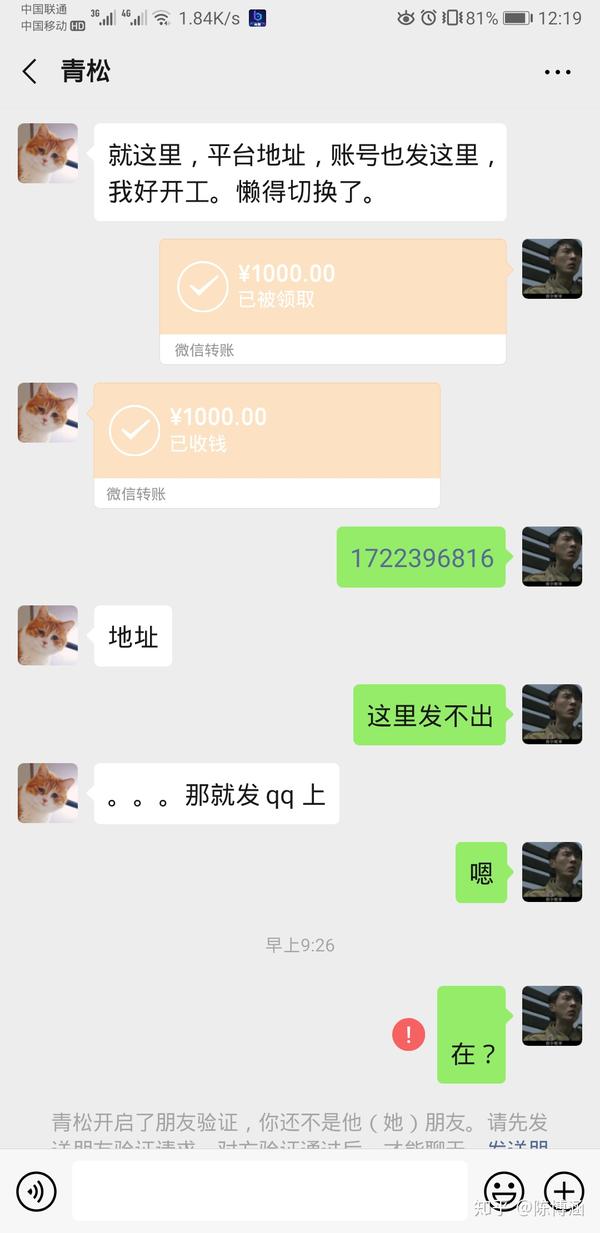Tap the red failed-send icon beside 在？
This screenshot has height=1233, width=600.
coord(408,1035)
